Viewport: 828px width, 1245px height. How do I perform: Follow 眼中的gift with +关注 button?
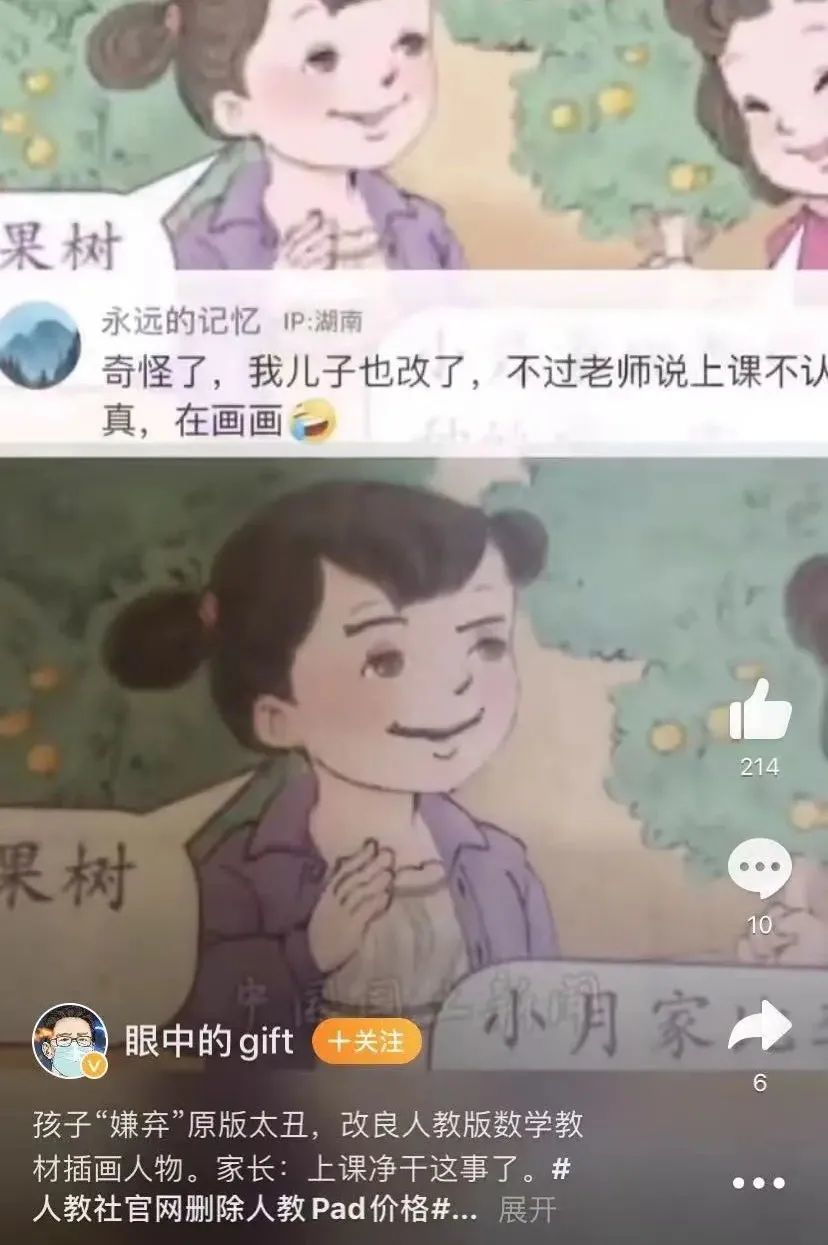tap(366, 1042)
